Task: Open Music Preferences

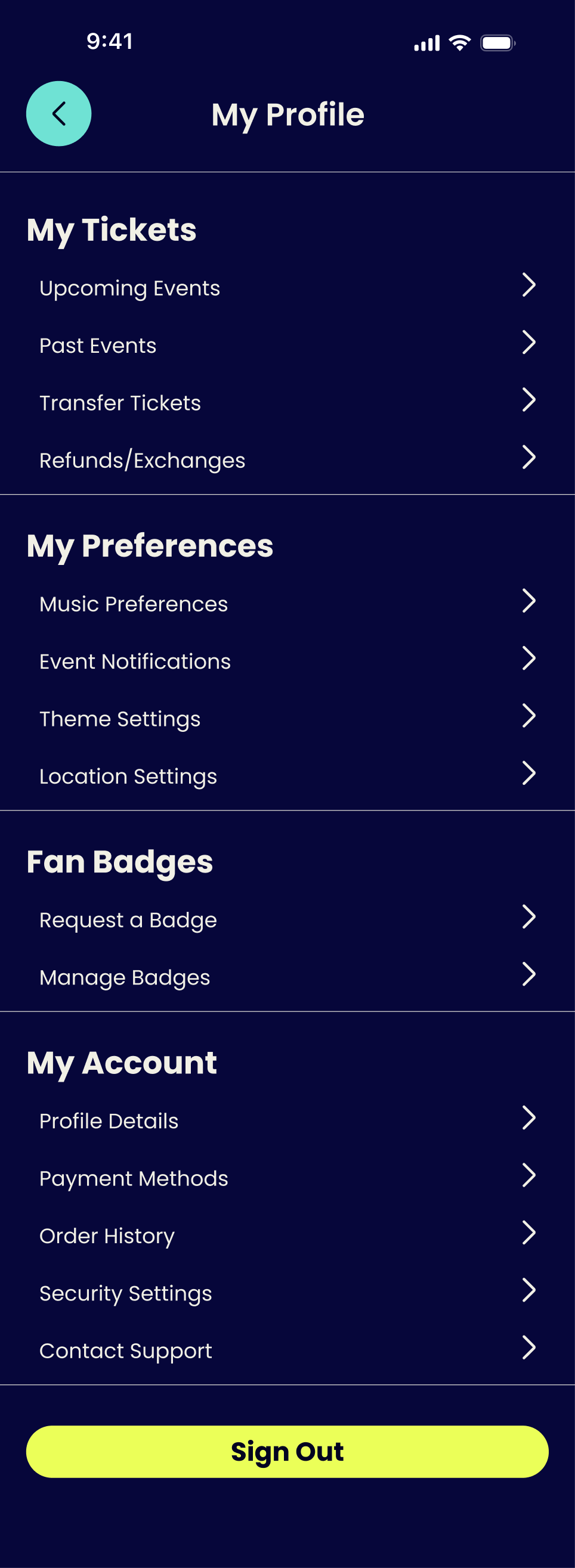Action: tap(287, 603)
